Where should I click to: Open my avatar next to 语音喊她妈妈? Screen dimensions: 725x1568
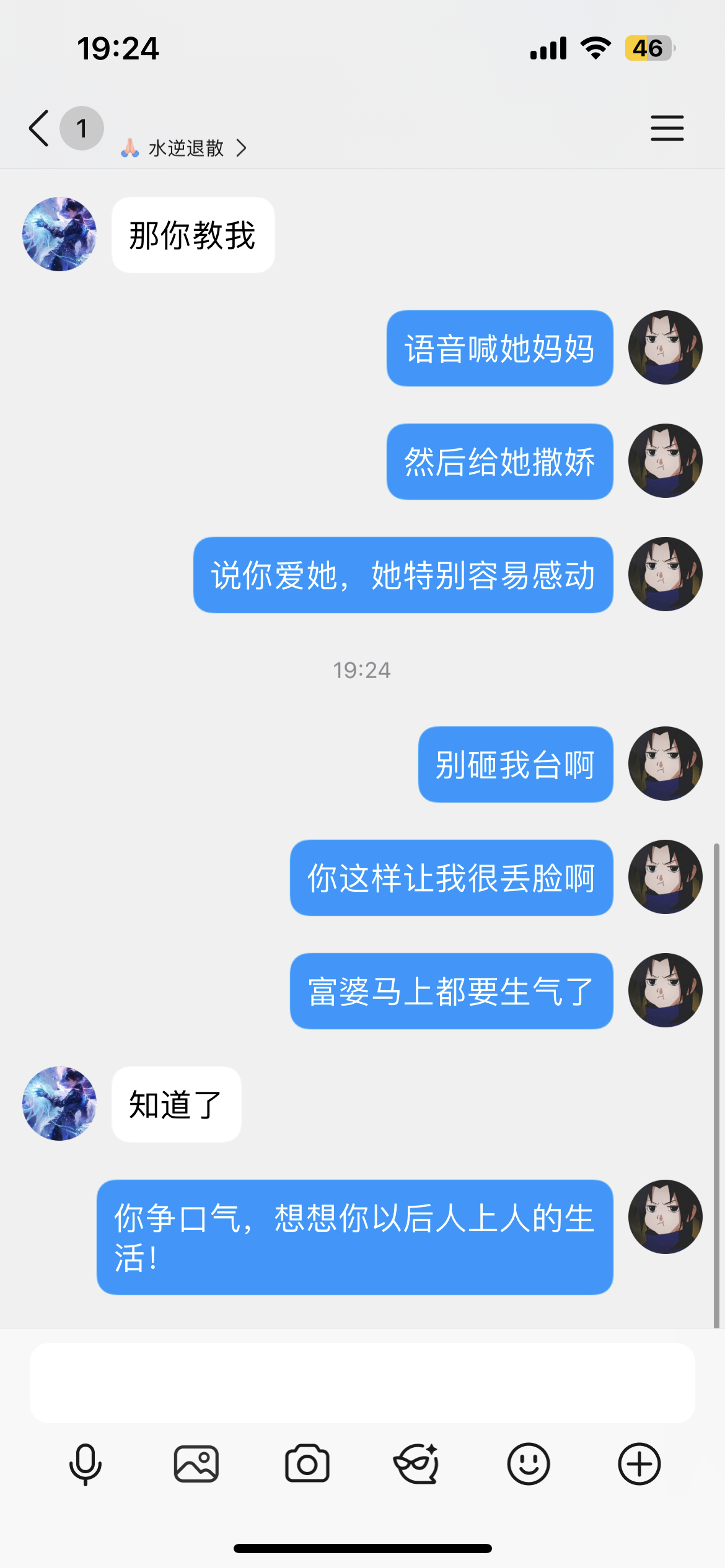(x=665, y=347)
